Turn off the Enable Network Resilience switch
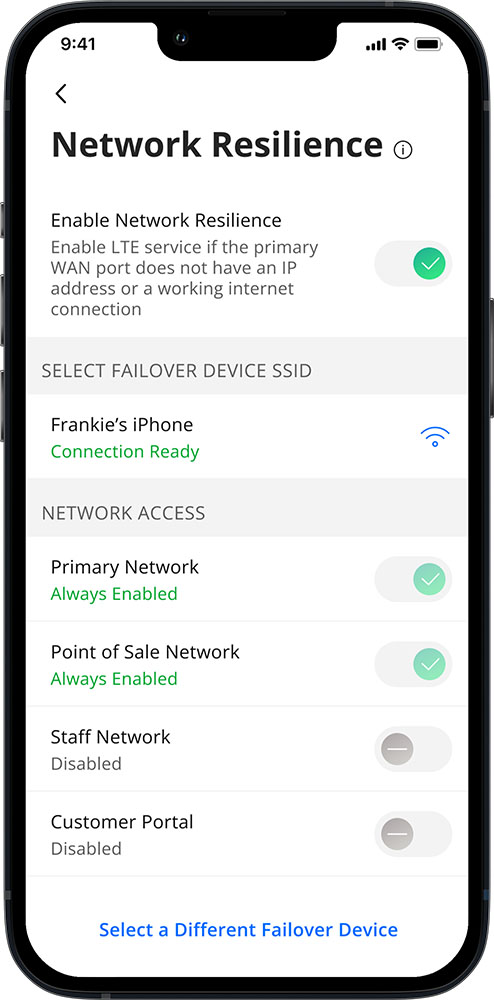The image size is (494, 1000). tap(413, 263)
